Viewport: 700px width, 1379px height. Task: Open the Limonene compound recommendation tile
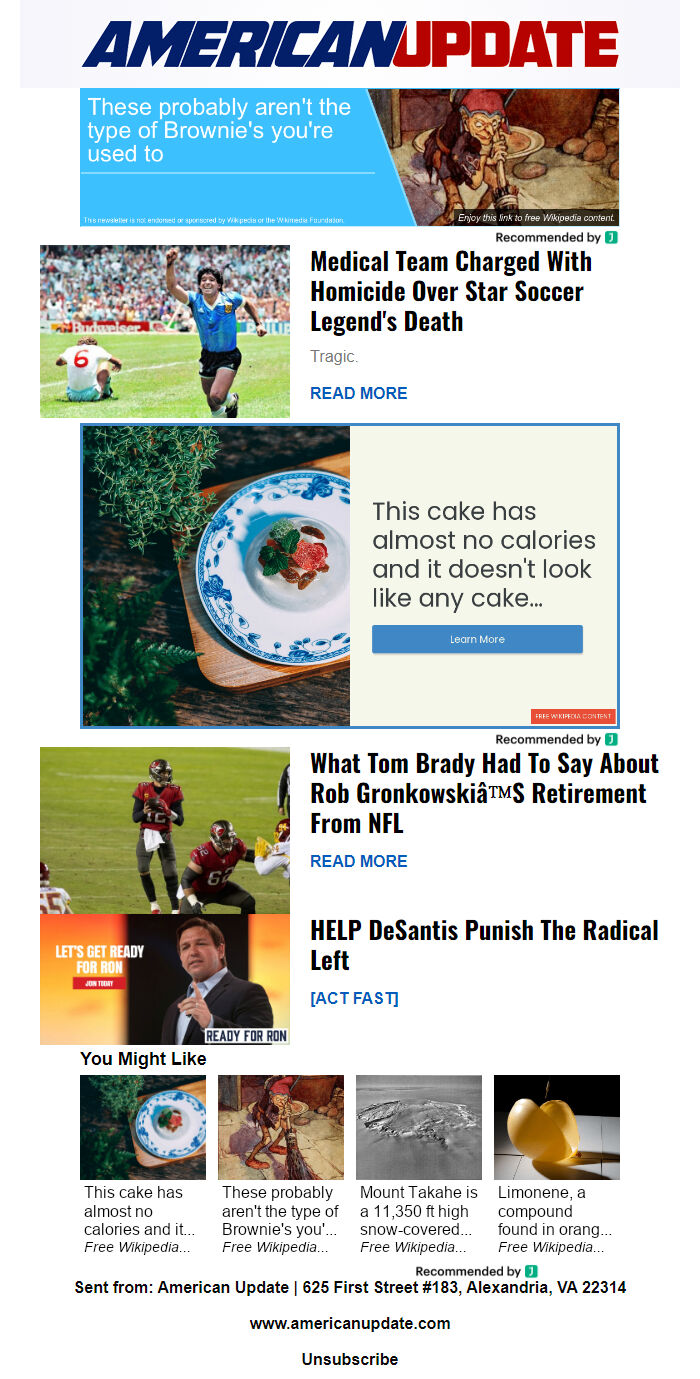pos(556,1163)
